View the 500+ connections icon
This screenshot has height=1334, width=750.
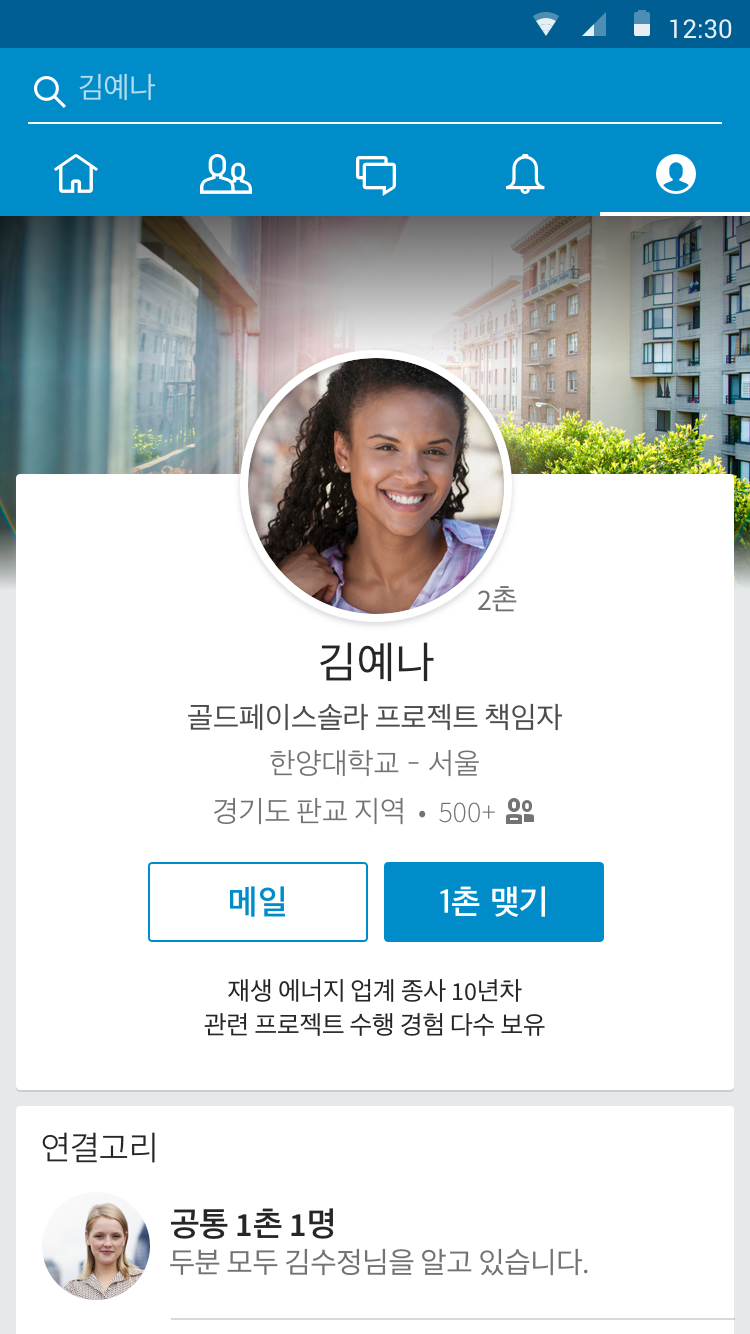pyautogui.click(x=520, y=811)
